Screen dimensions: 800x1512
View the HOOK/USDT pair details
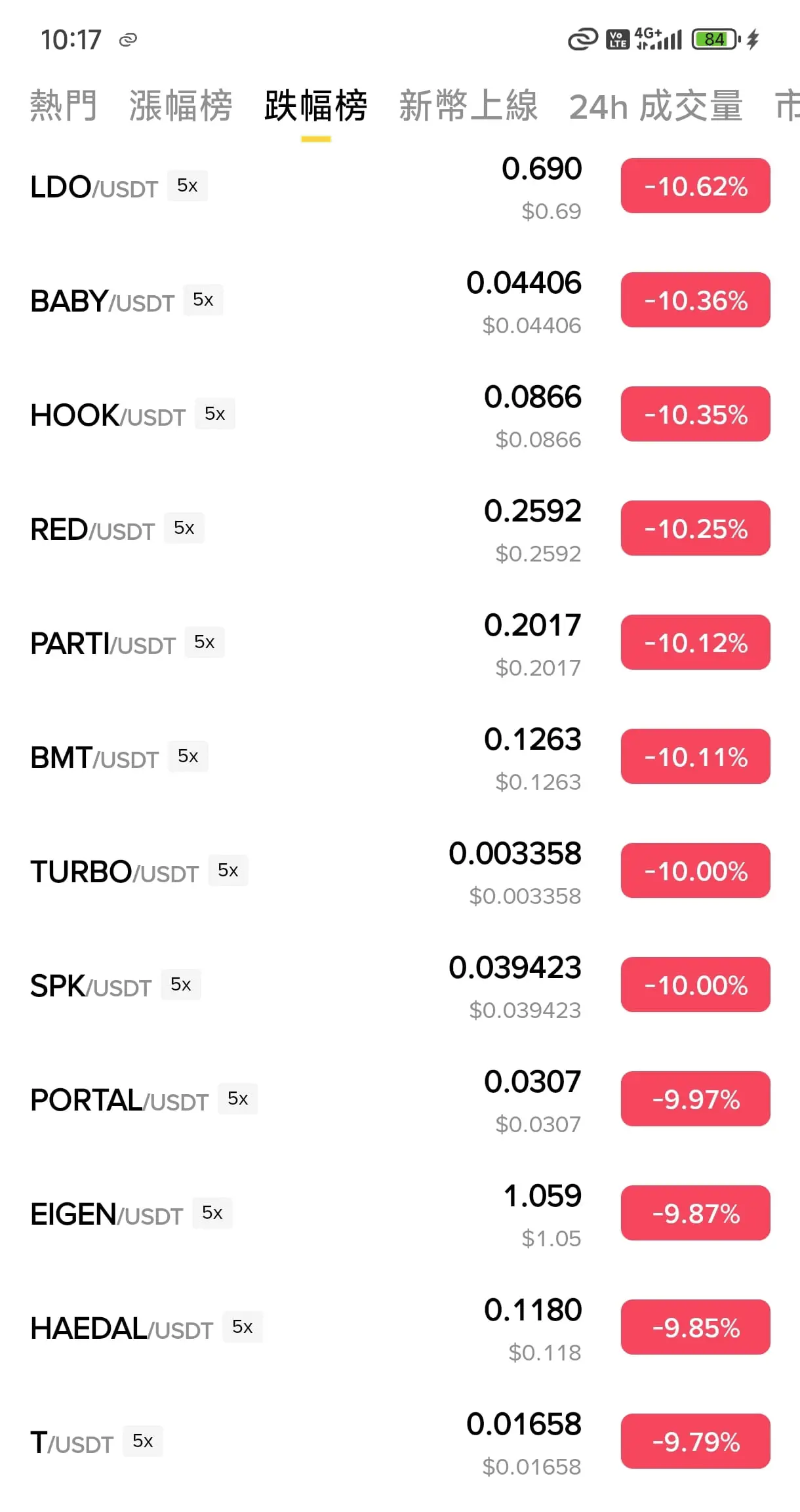(x=400, y=415)
